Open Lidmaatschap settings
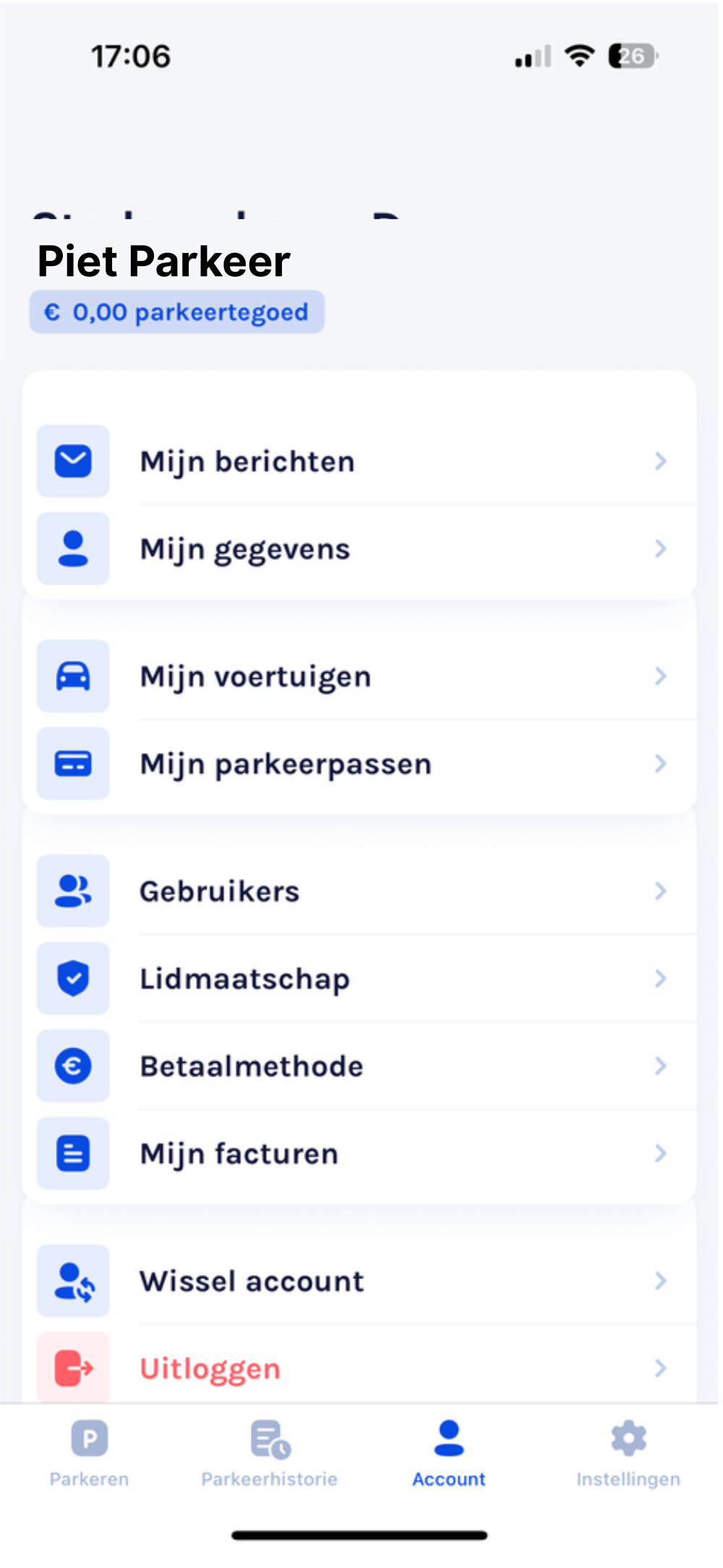The width and height of the screenshot is (723, 1568). point(359,978)
